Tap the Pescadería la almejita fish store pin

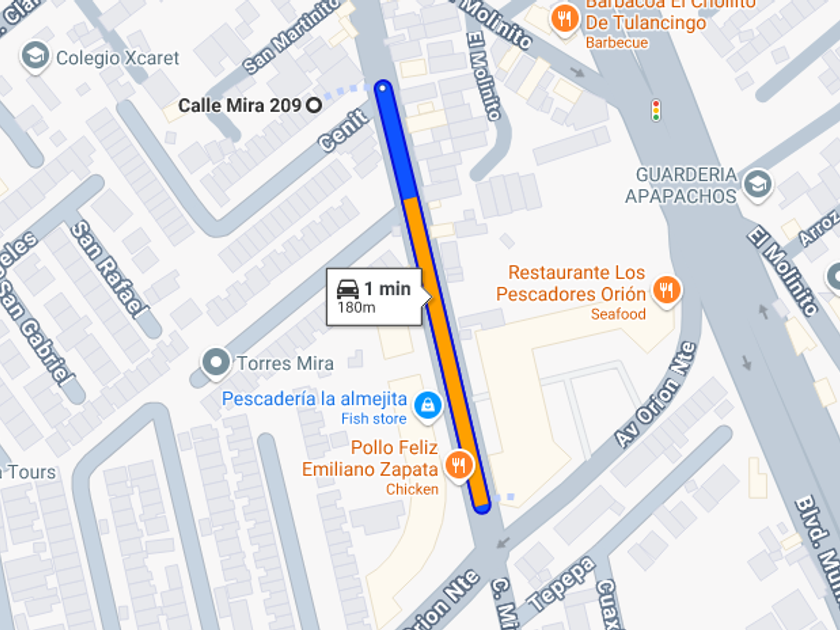tap(427, 404)
